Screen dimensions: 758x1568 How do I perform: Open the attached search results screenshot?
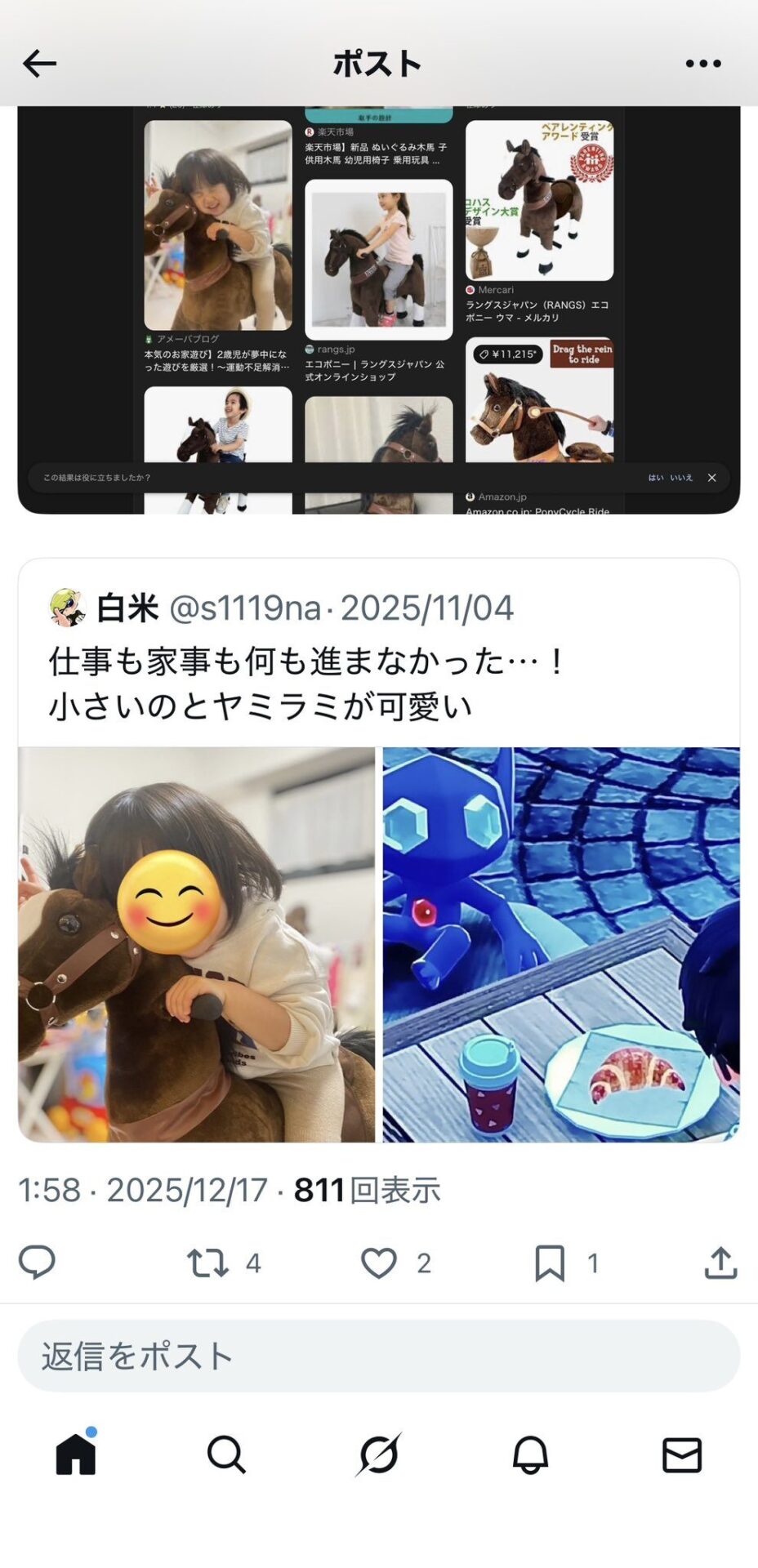pyautogui.click(x=378, y=310)
